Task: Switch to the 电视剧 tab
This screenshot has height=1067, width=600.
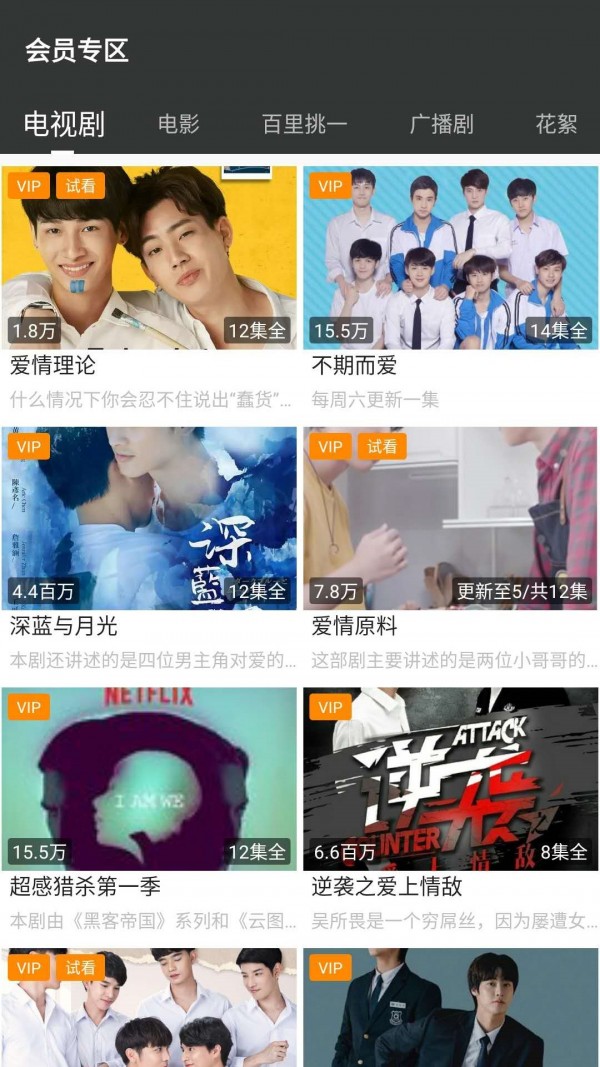Action: 64,125
